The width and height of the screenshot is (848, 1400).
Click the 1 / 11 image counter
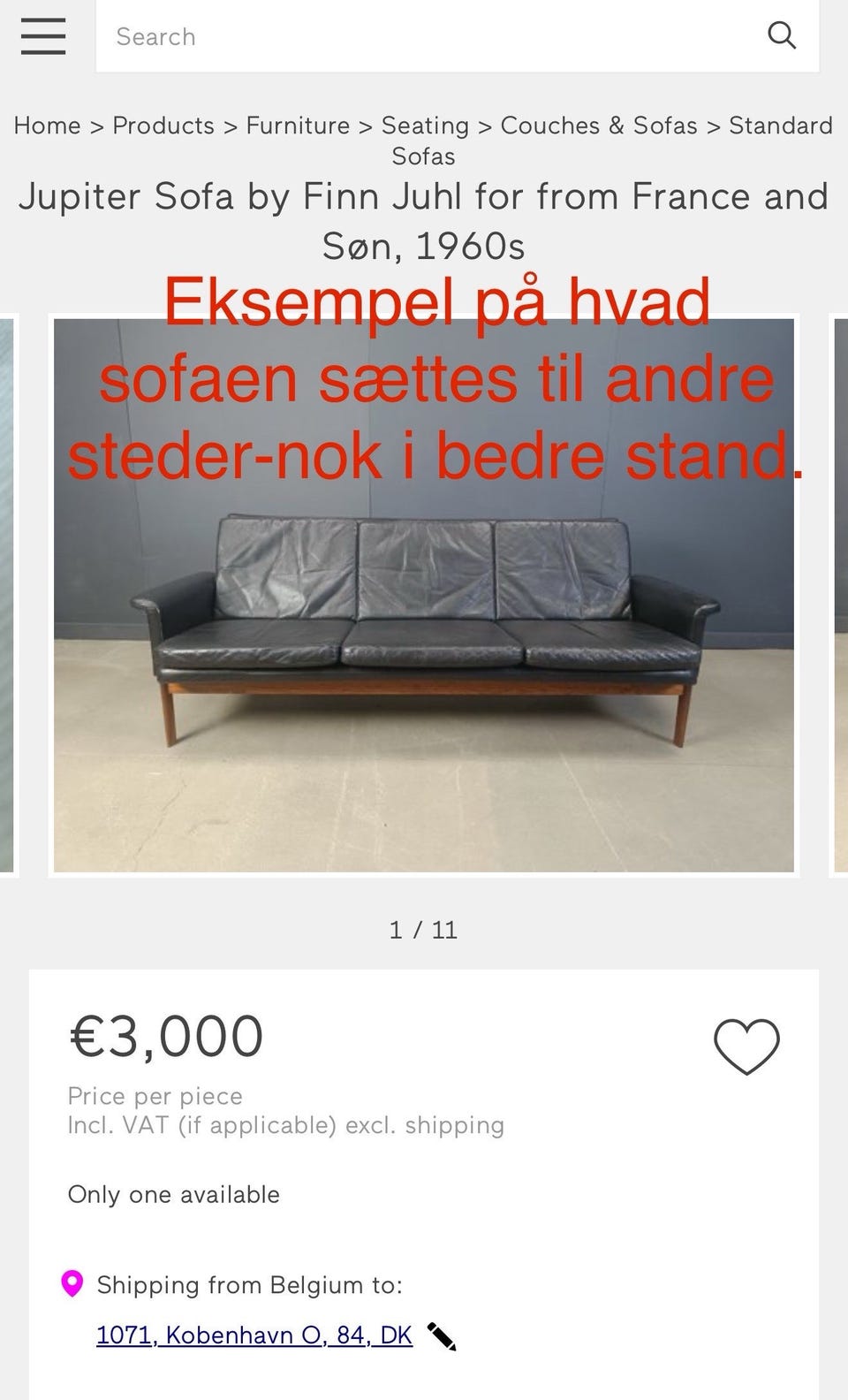coord(422,930)
